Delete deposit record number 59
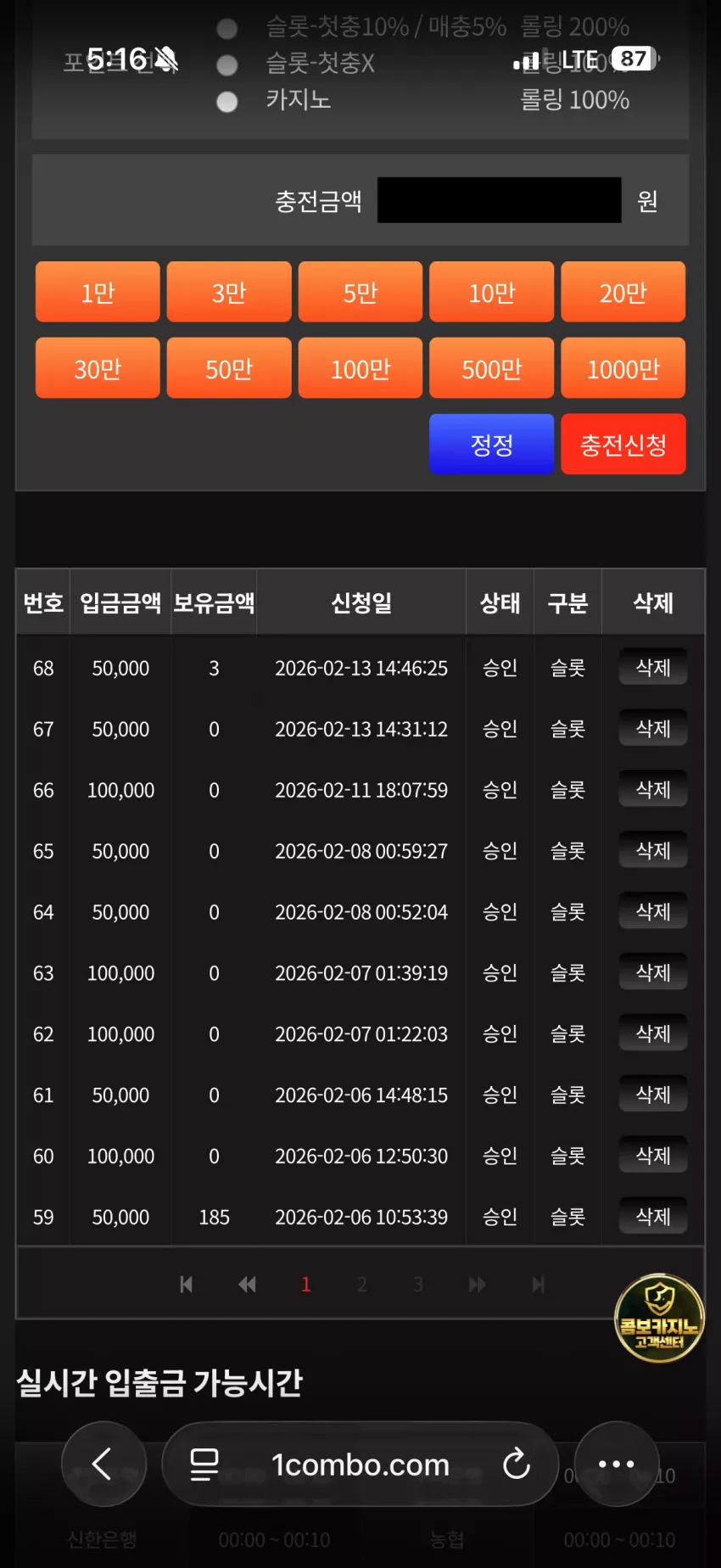This screenshot has width=721, height=1568. point(653,1217)
